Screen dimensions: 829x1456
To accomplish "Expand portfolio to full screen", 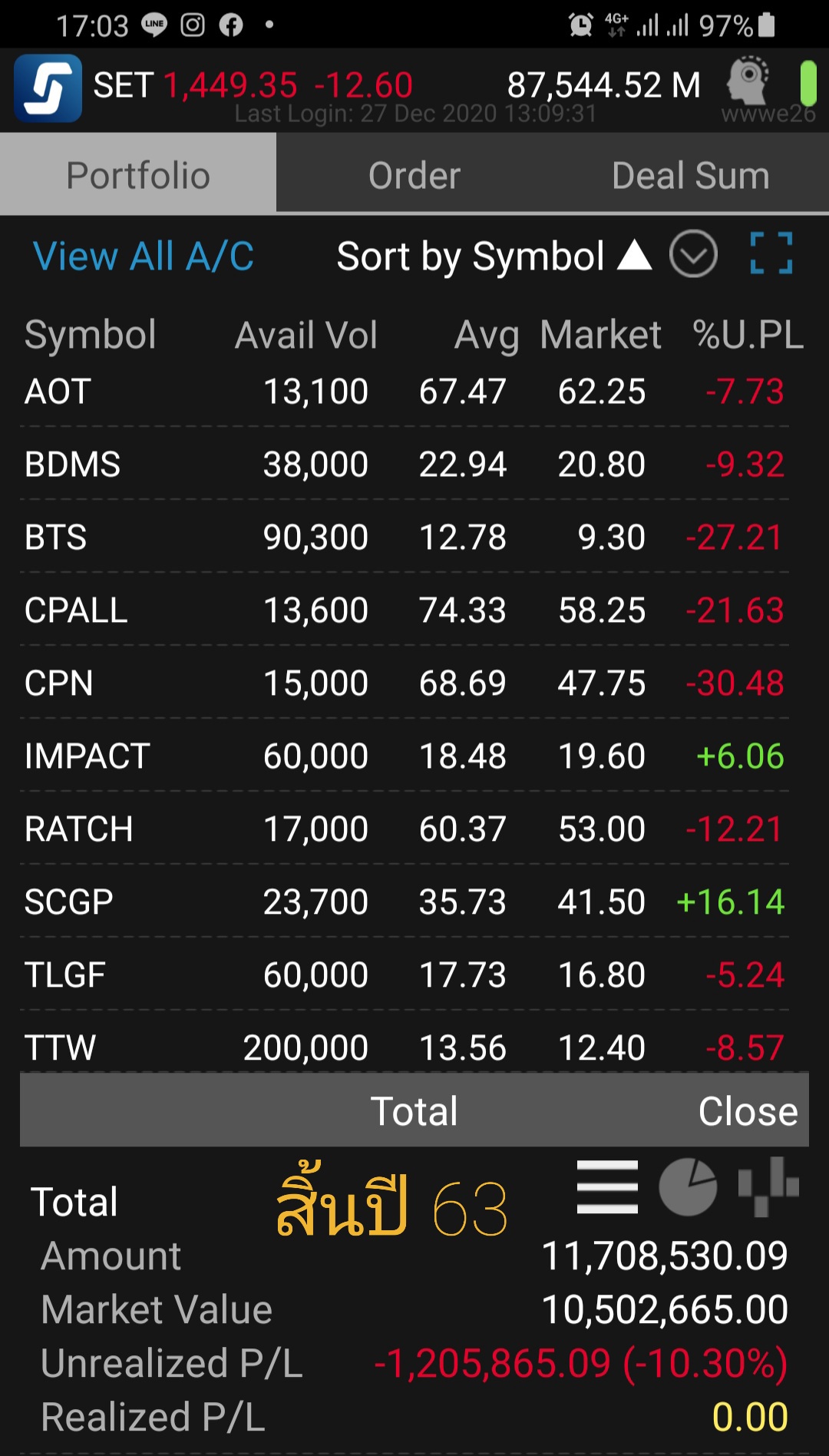I will point(771,253).
